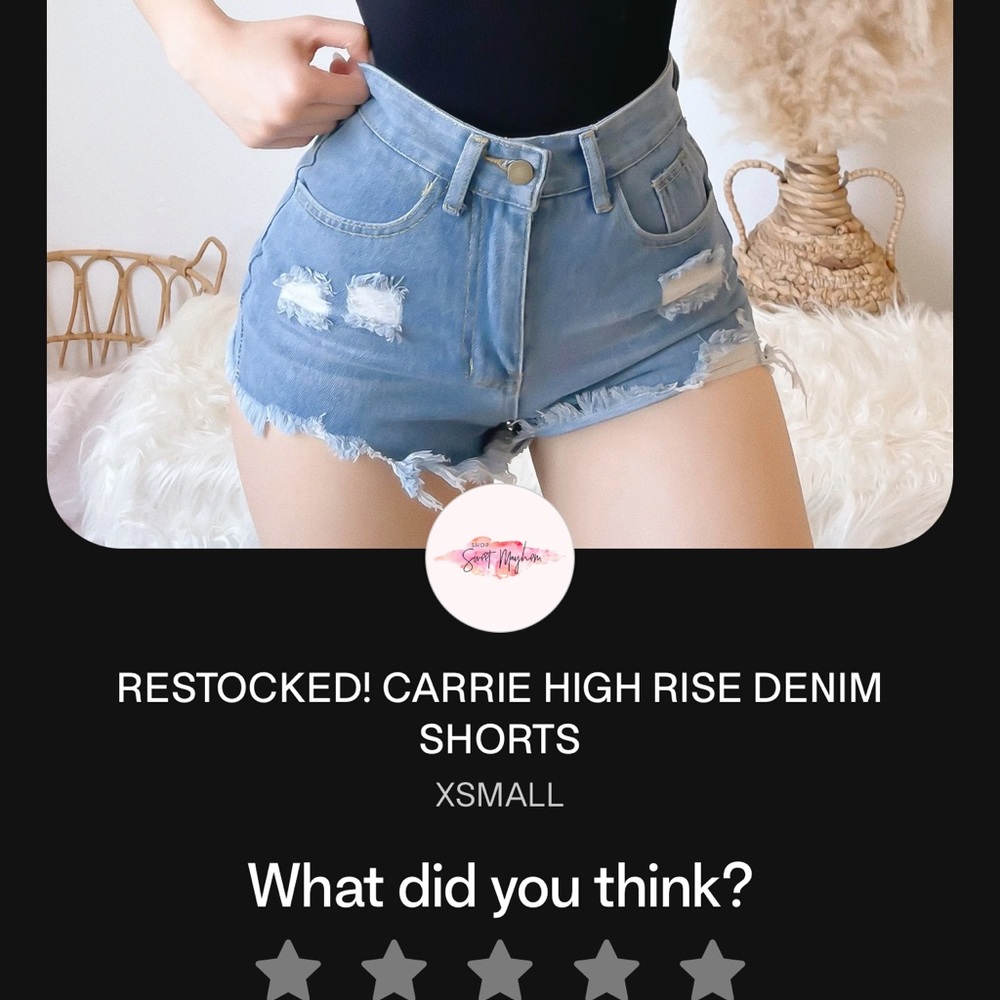The height and width of the screenshot is (1000, 1000).
Task: Rate the shorts one star
Action: [288, 972]
